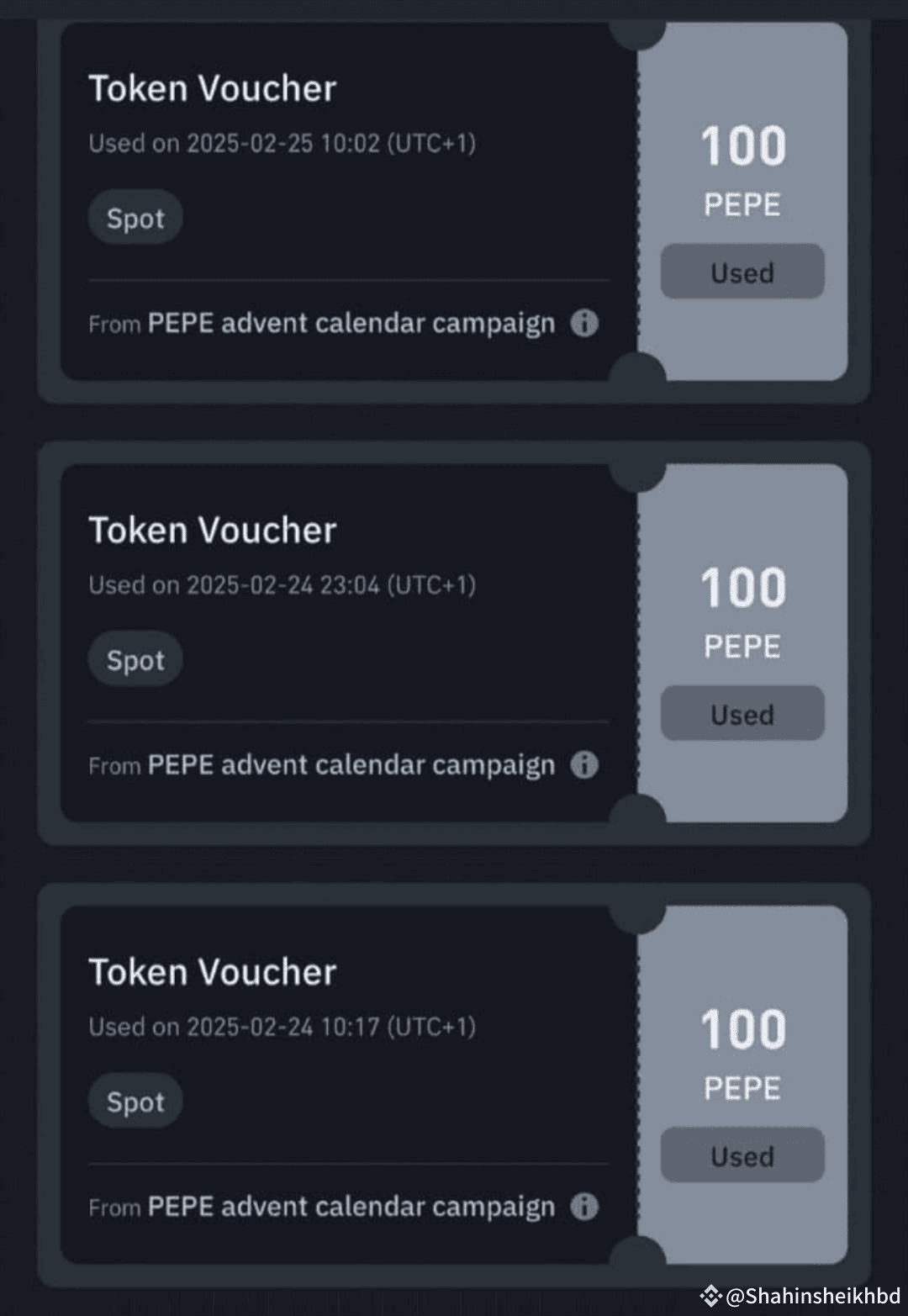This screenshot has height=1316, width=908.
Task: Click the bottom voucher's Token Voucher heading
Action: click(214, 971)
